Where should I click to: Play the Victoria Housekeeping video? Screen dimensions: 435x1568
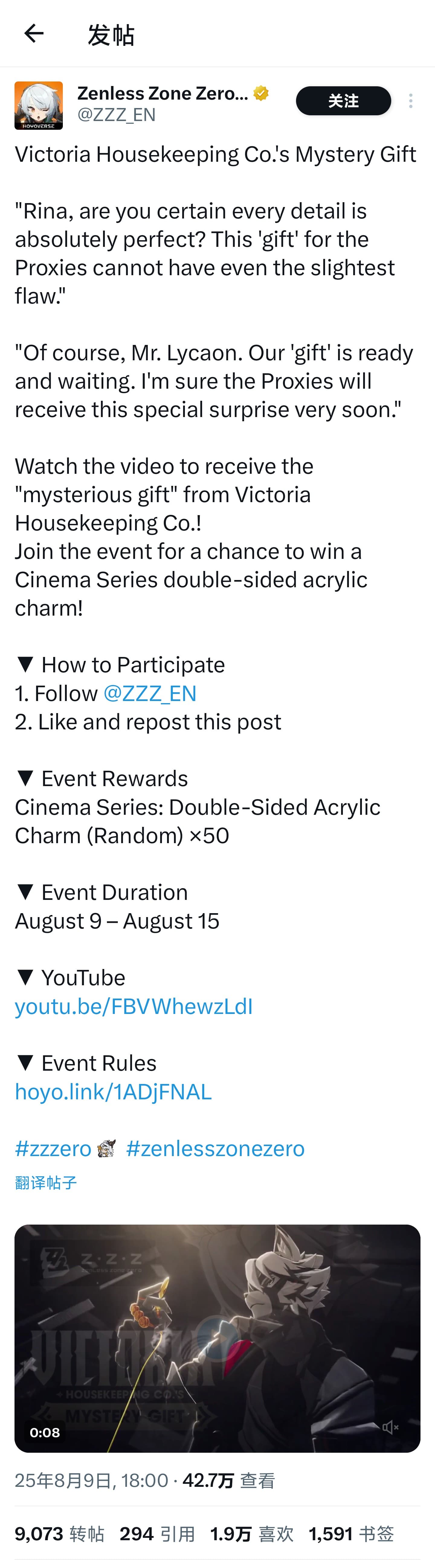[217, 1338]
